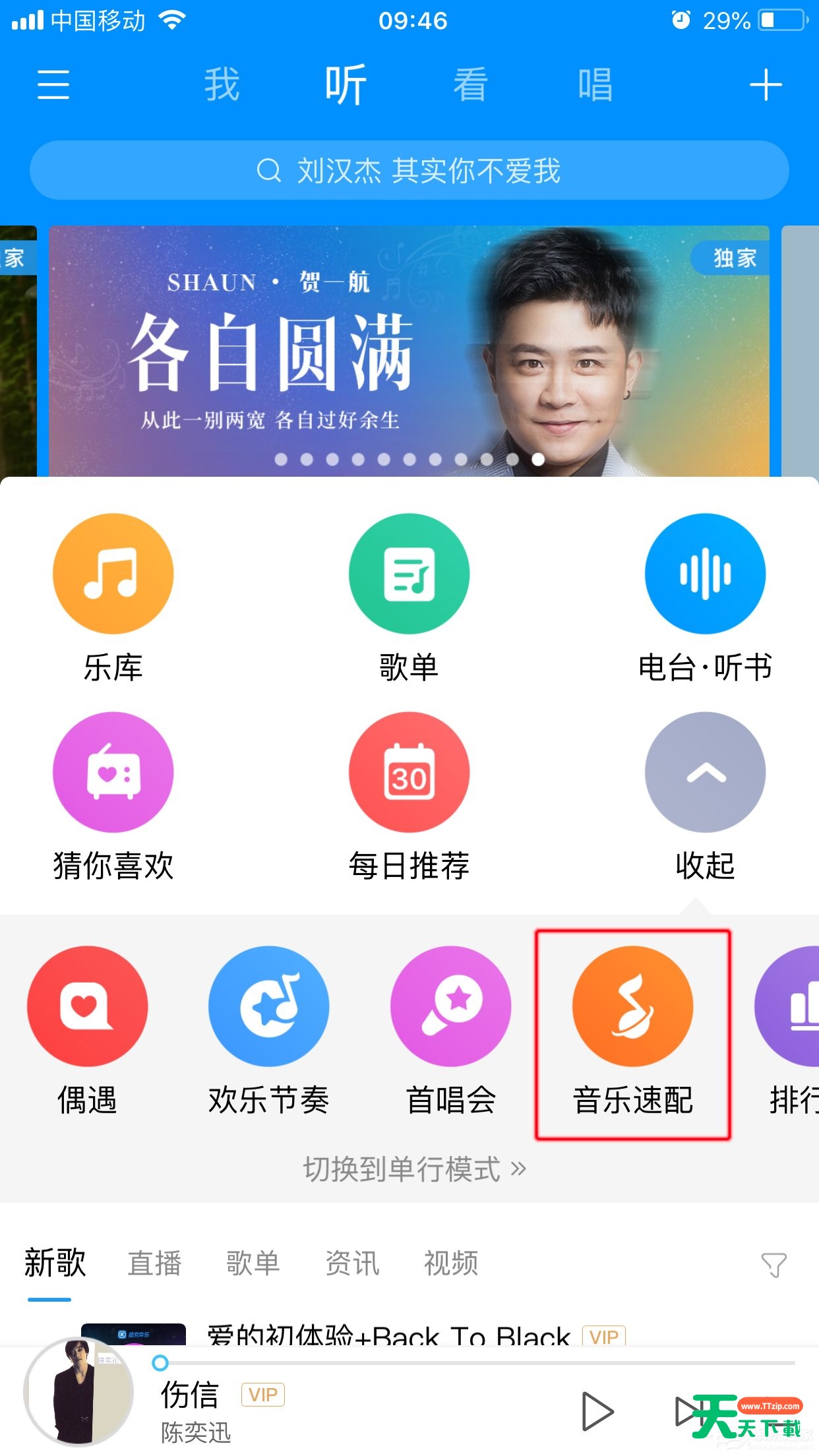The width and height of the screenshot is (819, 1456).
Task: Tap 切换到单行模式 link
Action: tap(414, 1169)
